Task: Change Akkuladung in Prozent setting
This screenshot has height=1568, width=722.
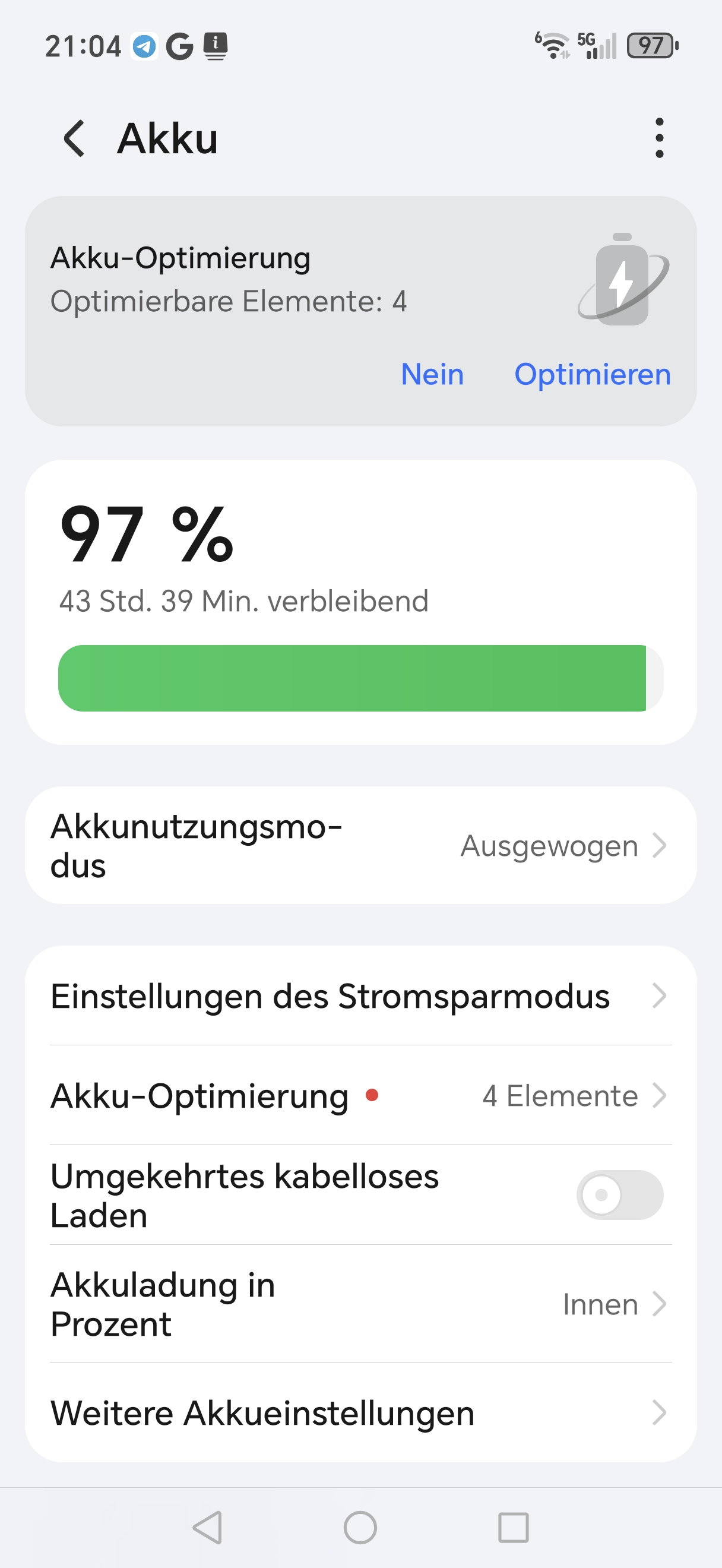Action: (x=360, y=1304)
